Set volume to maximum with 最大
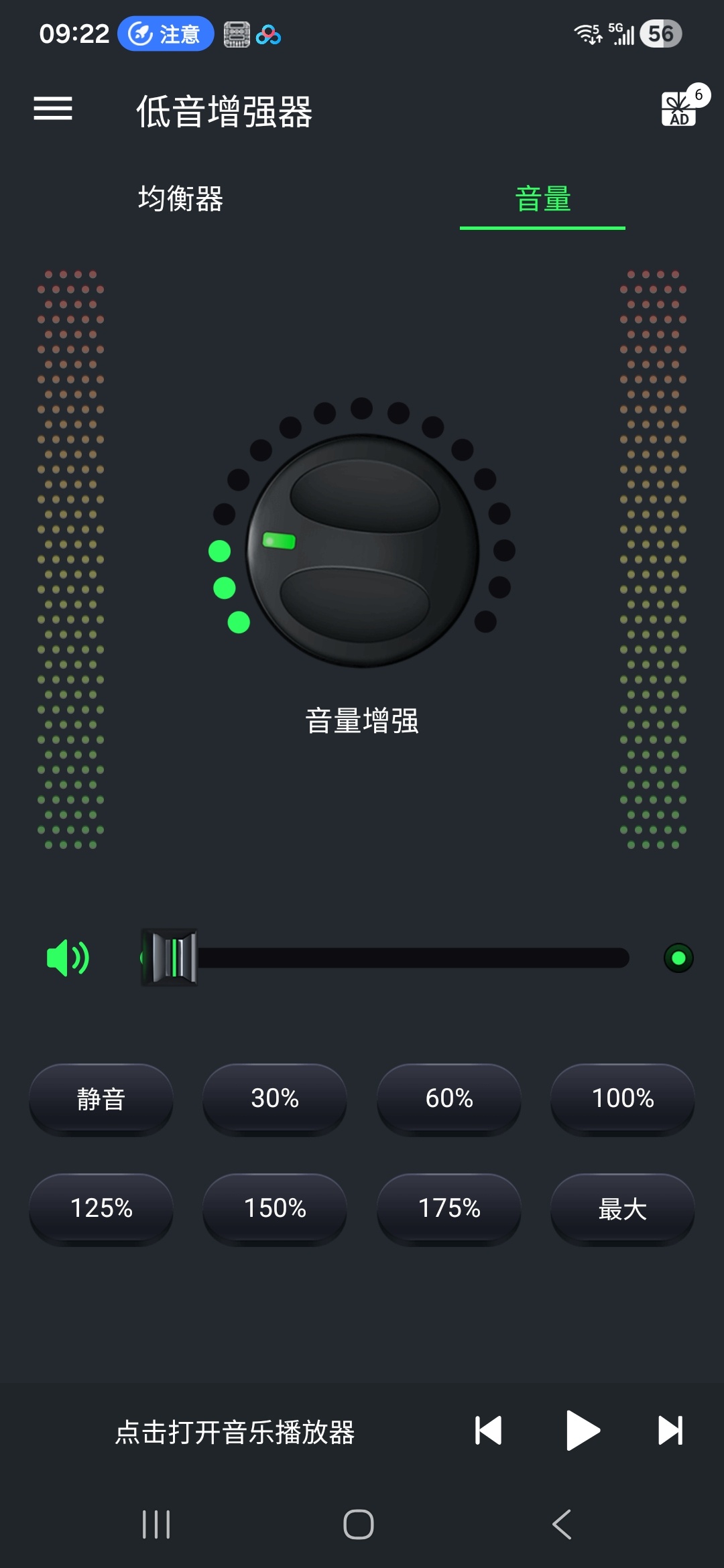724x1568 pixels. (x=622, y=1210)
